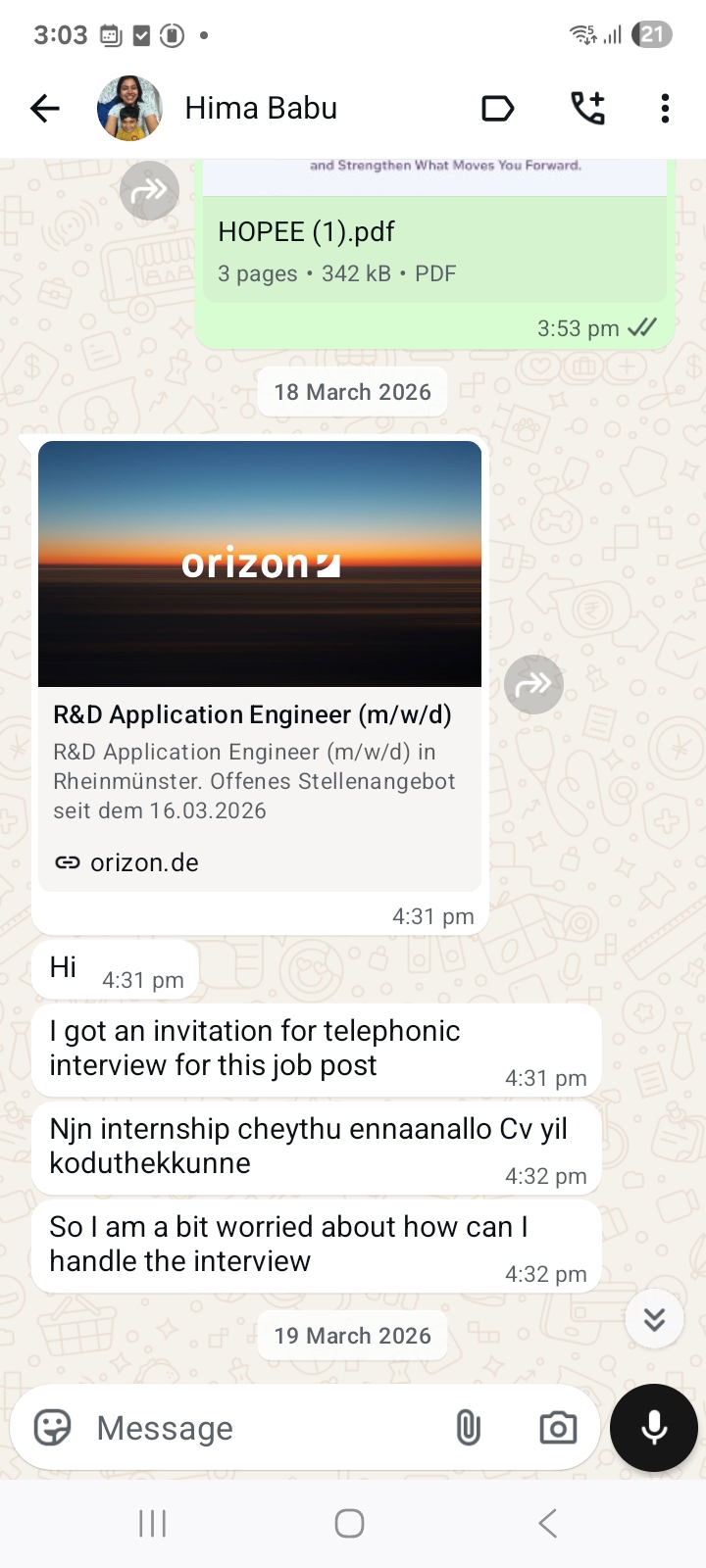Forward the orizon job link message
706x1568 pixels.
coord(533,684)
